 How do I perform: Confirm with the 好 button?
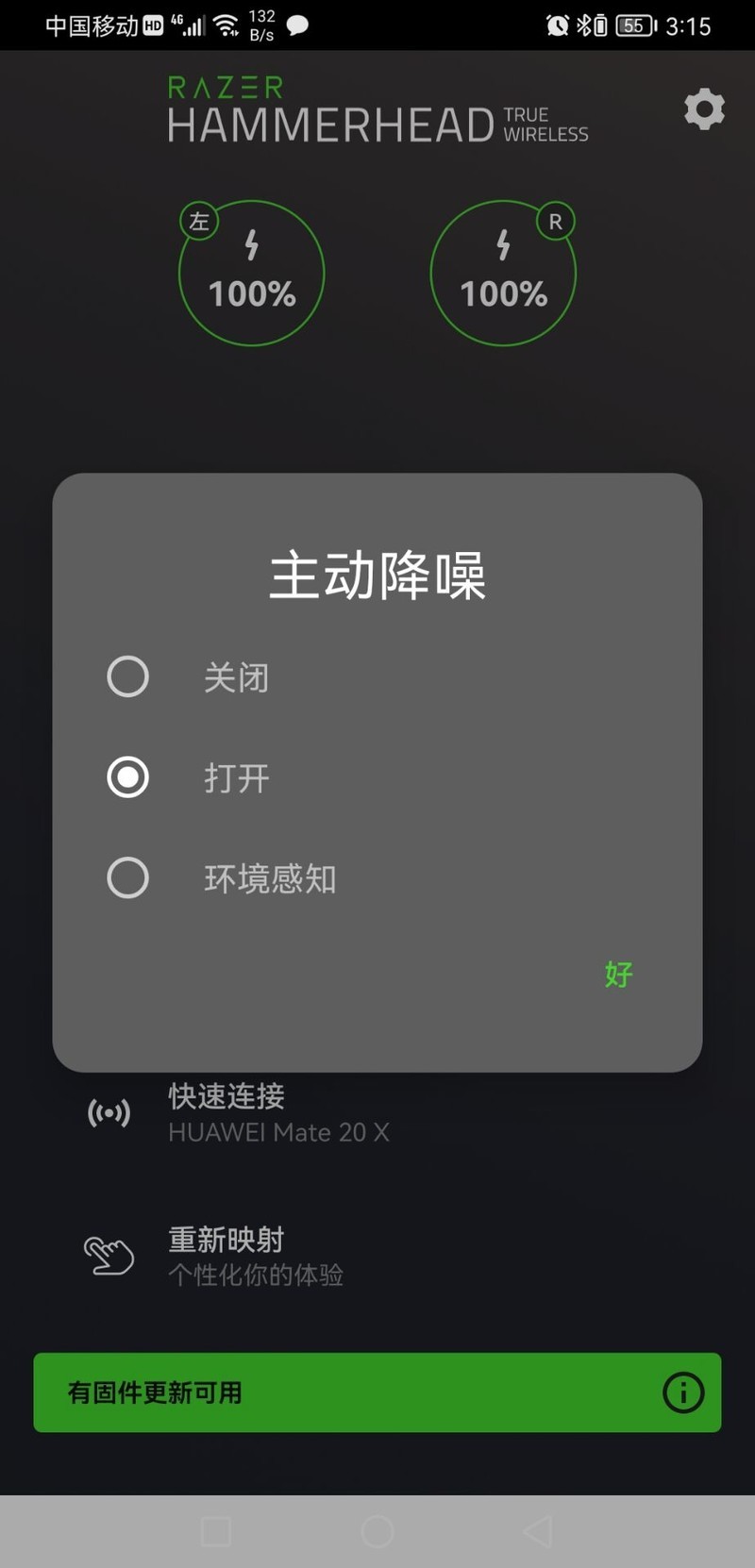click(x=617, y=976)
